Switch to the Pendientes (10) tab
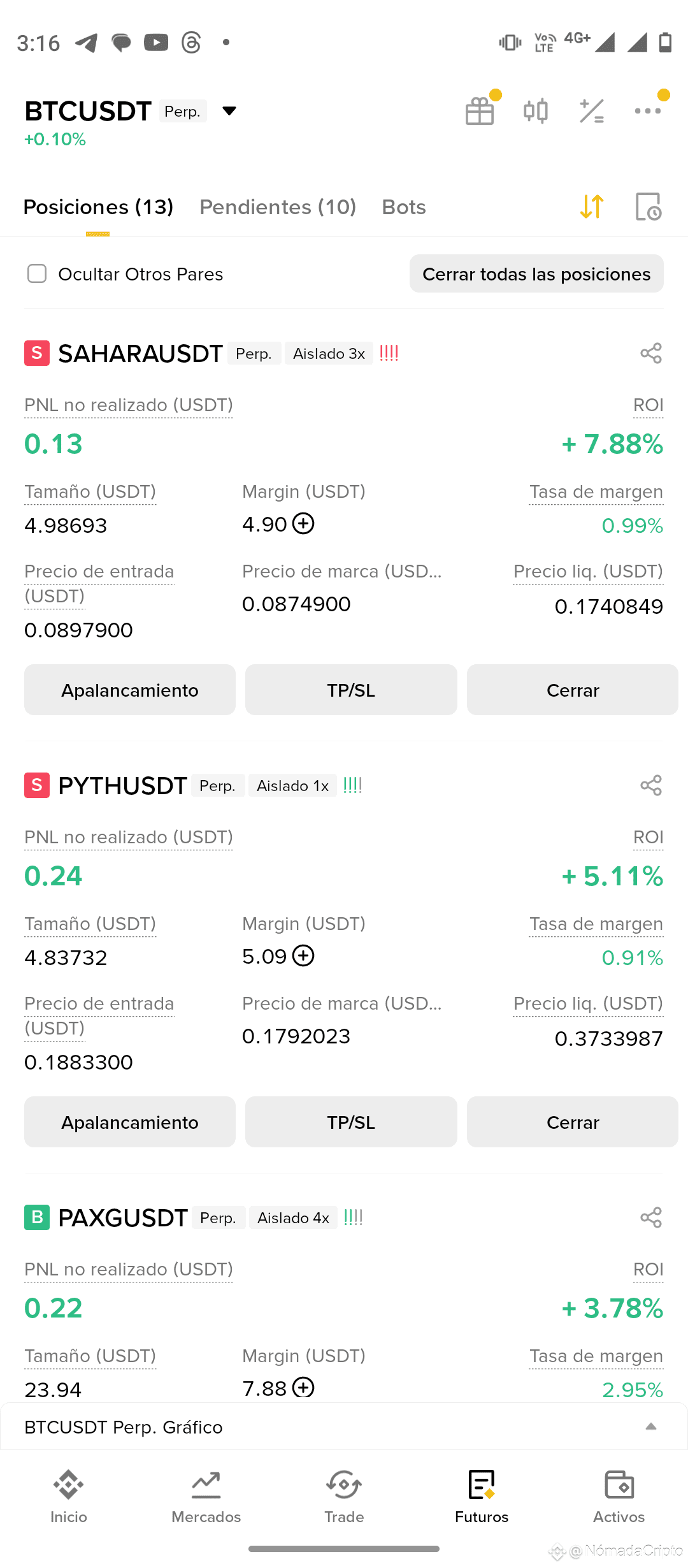 pyautogui.click(x=278, y=207)
